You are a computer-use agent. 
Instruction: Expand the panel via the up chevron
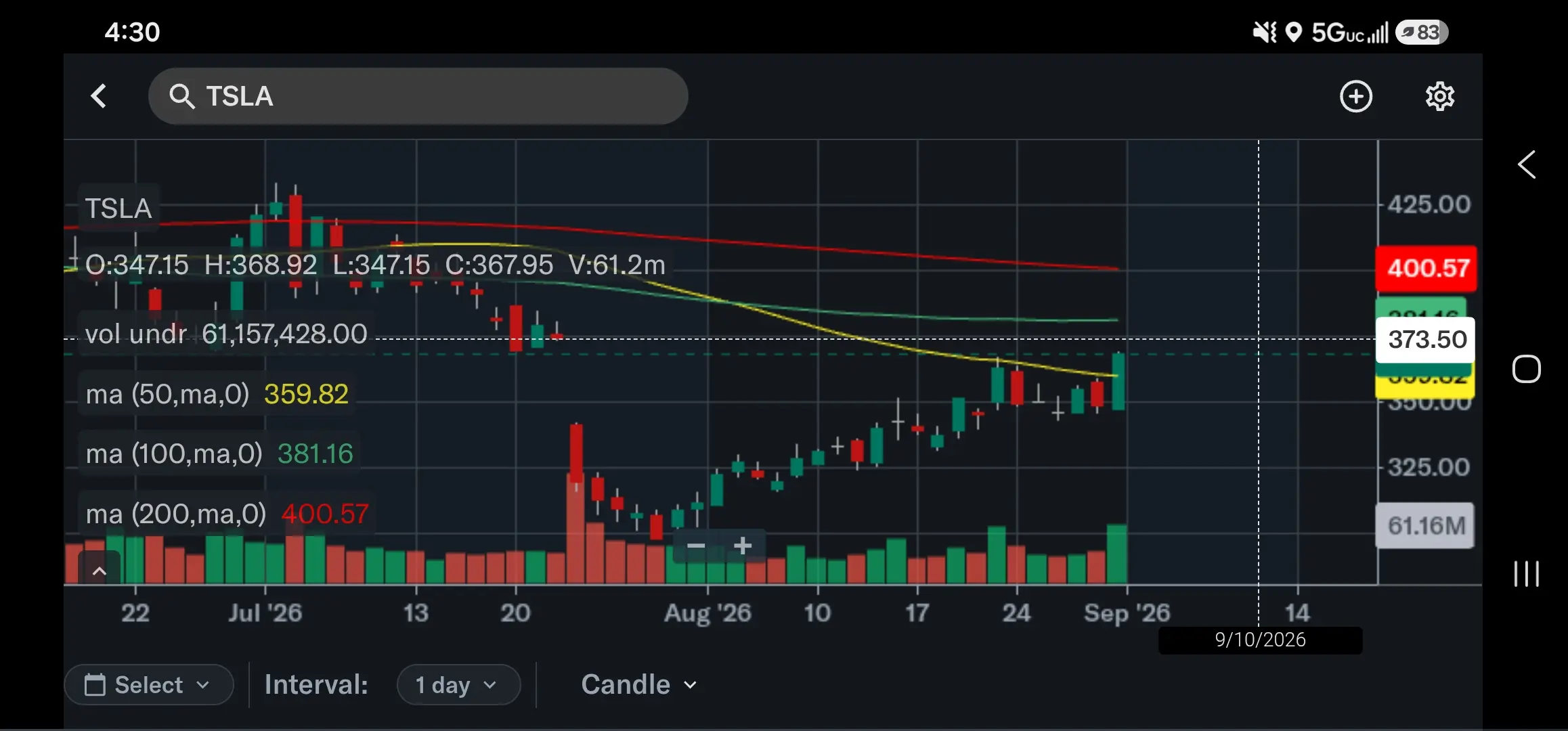point(100,571)
